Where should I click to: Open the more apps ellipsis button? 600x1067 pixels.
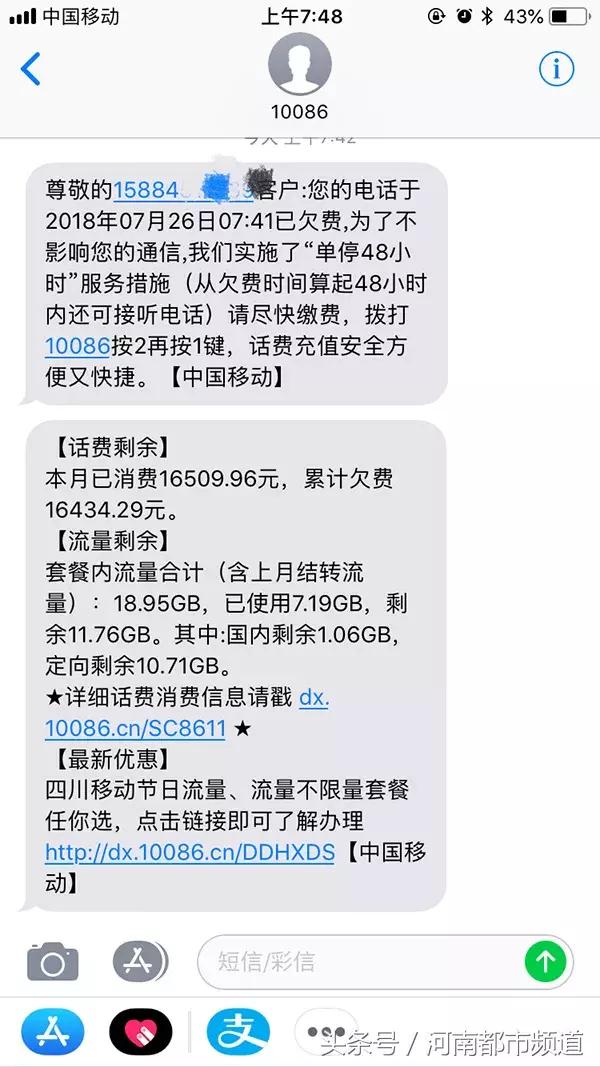[x=322, y=1032]
